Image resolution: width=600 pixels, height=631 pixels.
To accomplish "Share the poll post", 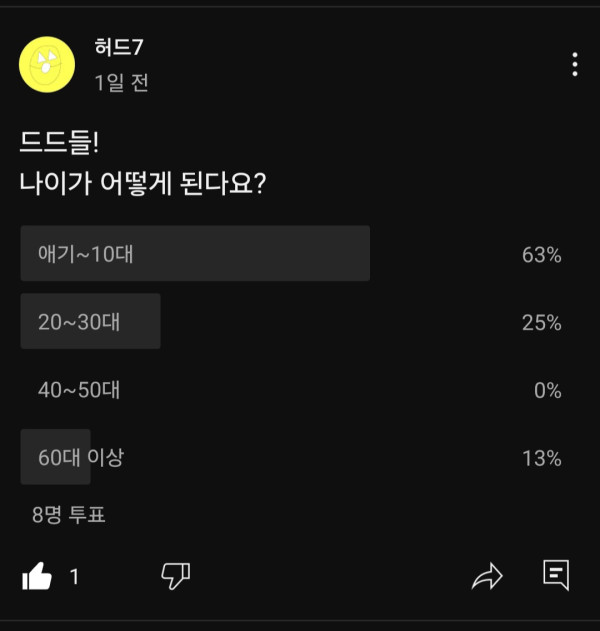I will (487, 575).
